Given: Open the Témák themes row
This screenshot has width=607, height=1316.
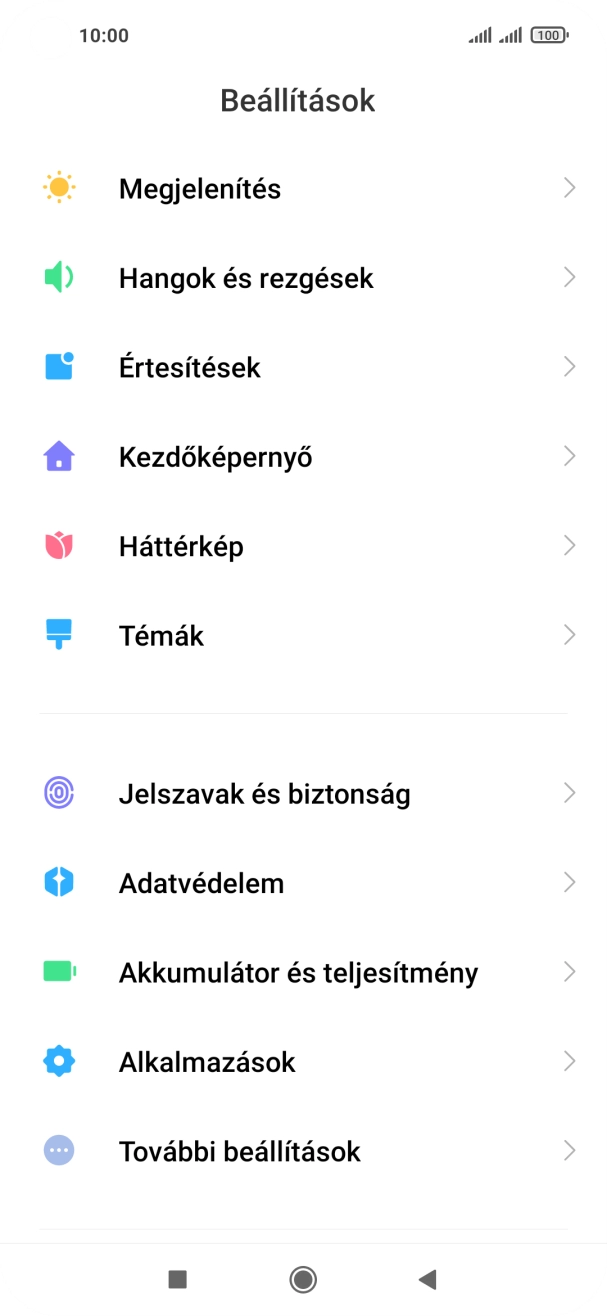Looking at the screenshot, I should [x=162, y=636].
